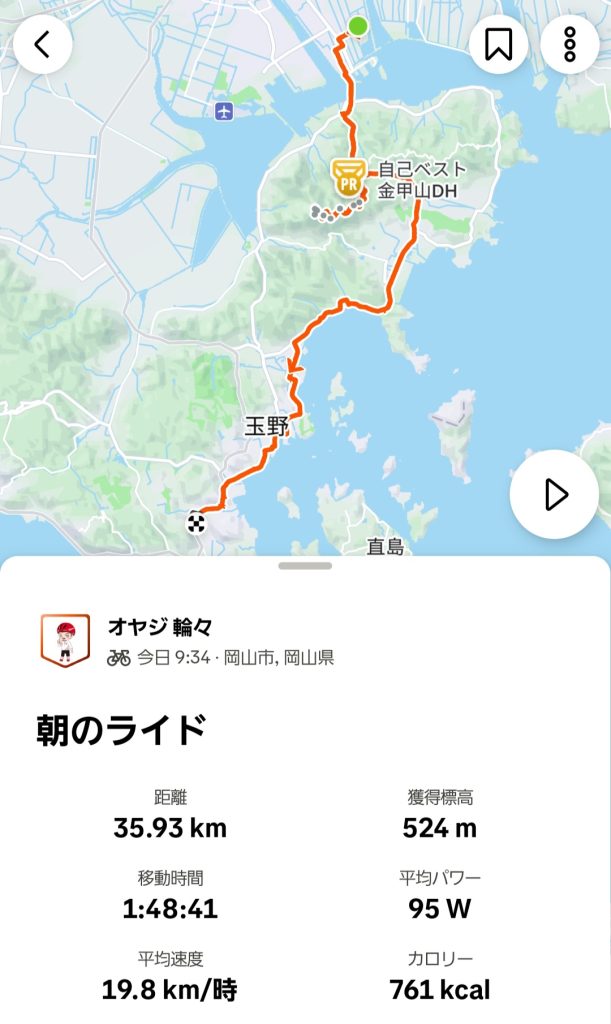
Task: Open オヤジ 輪々 athlete profile
Action: tap(160, 627)
